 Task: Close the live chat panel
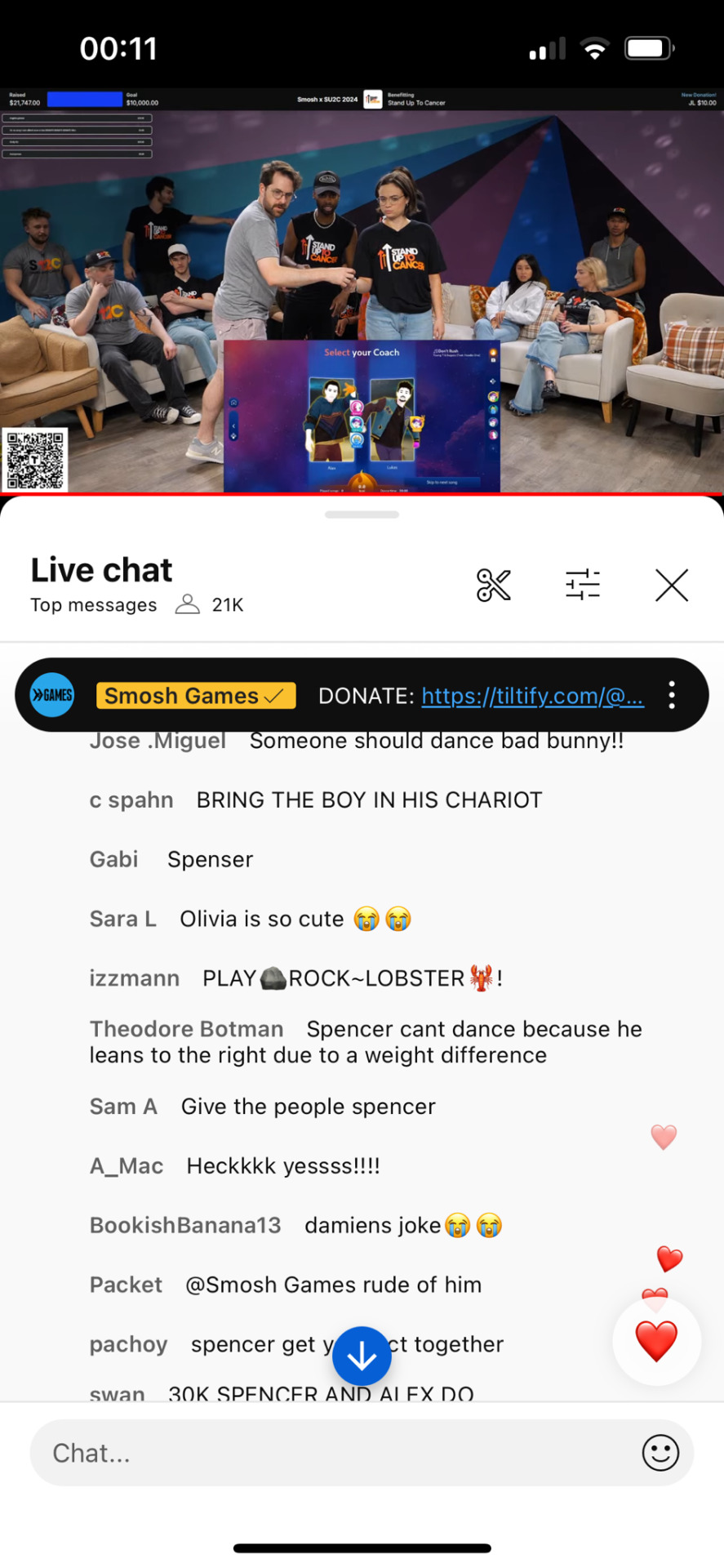pos(671,585)
